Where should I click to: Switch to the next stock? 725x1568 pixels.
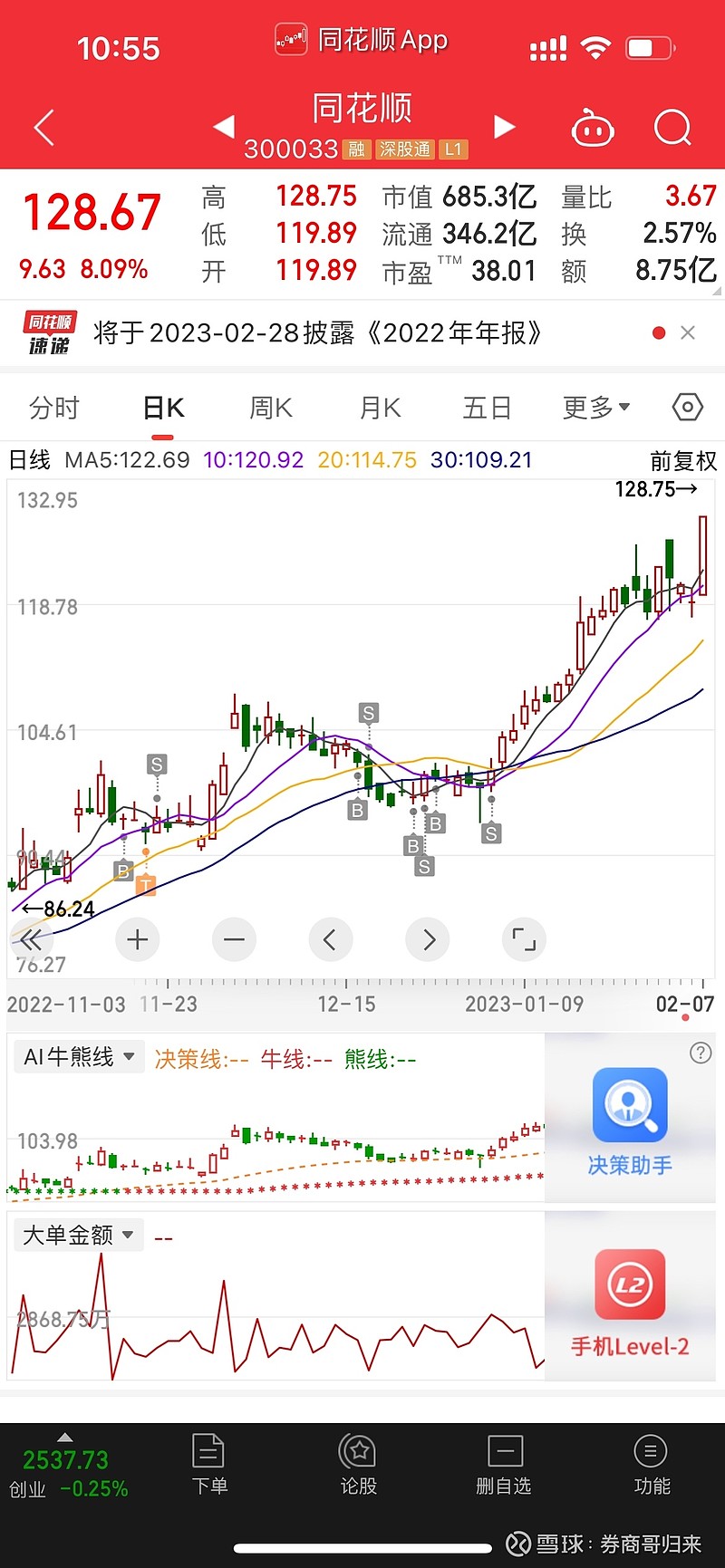[x=505, y=127]
